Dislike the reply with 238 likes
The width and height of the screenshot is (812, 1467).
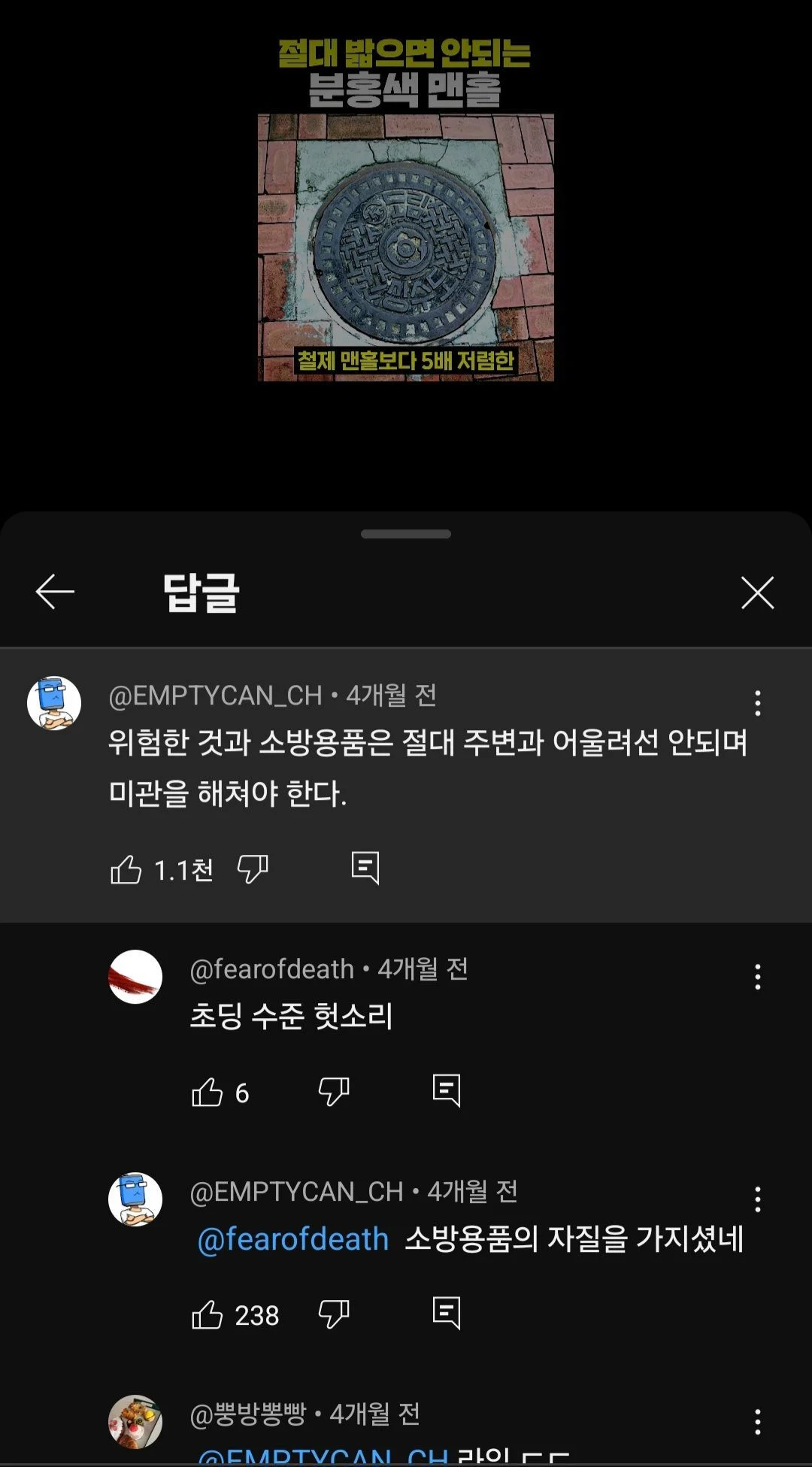[334, 1314]
